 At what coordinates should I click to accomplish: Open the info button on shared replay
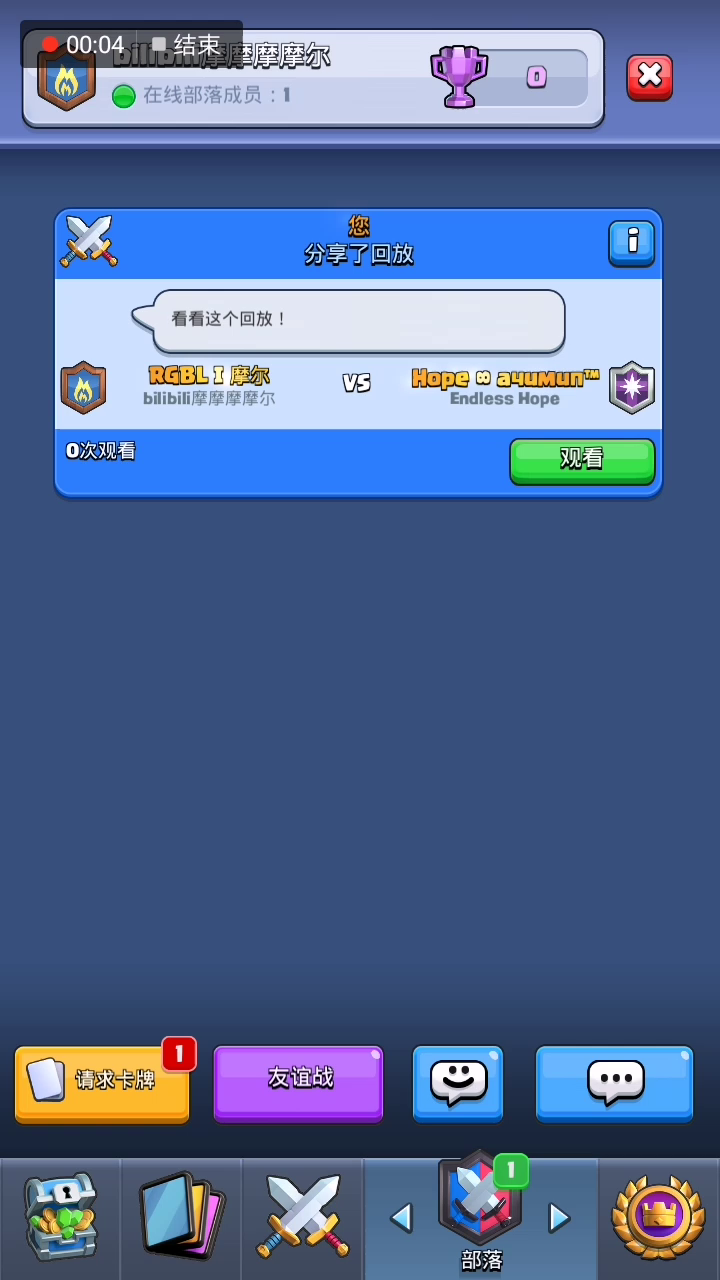(632, 243)
